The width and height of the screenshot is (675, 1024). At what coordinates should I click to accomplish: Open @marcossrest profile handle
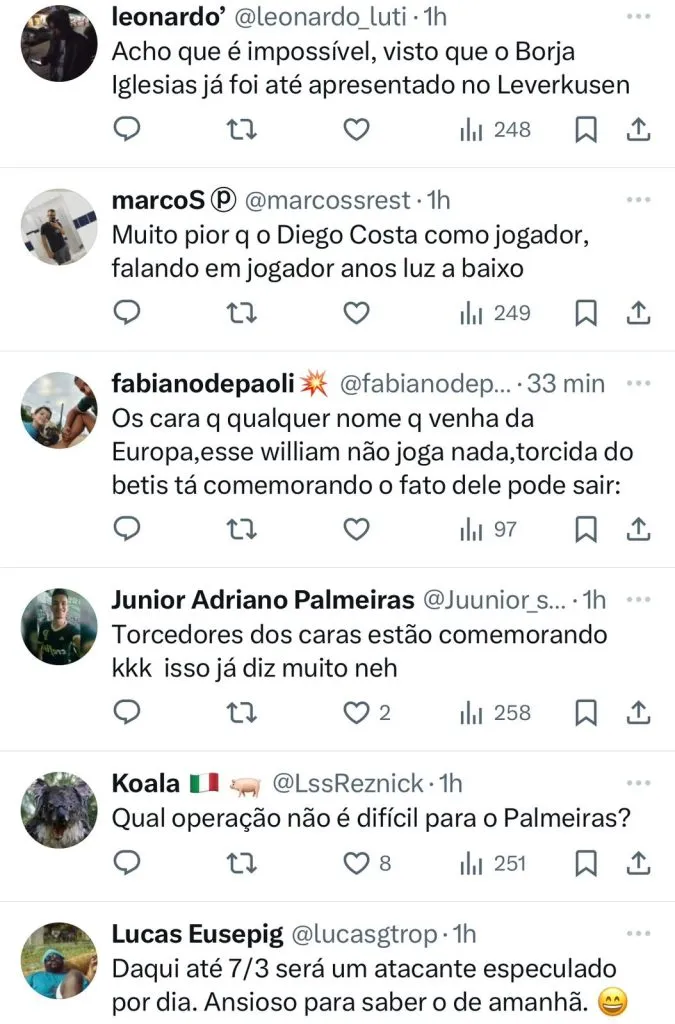[x=327, y=200]
